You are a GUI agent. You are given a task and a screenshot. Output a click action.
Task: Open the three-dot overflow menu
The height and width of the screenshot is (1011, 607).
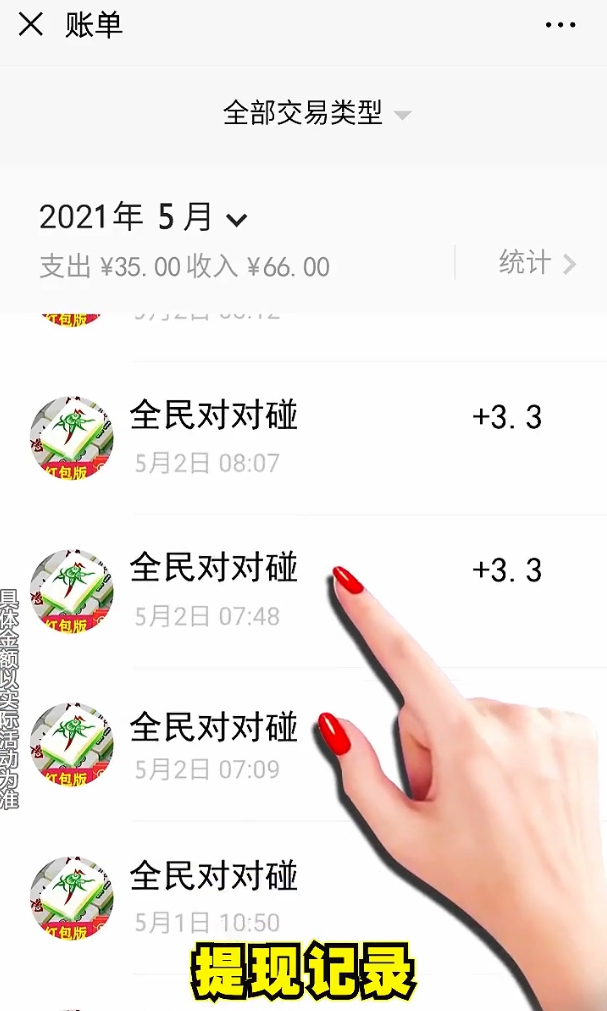pyautogui.click(x=560, y=26)
